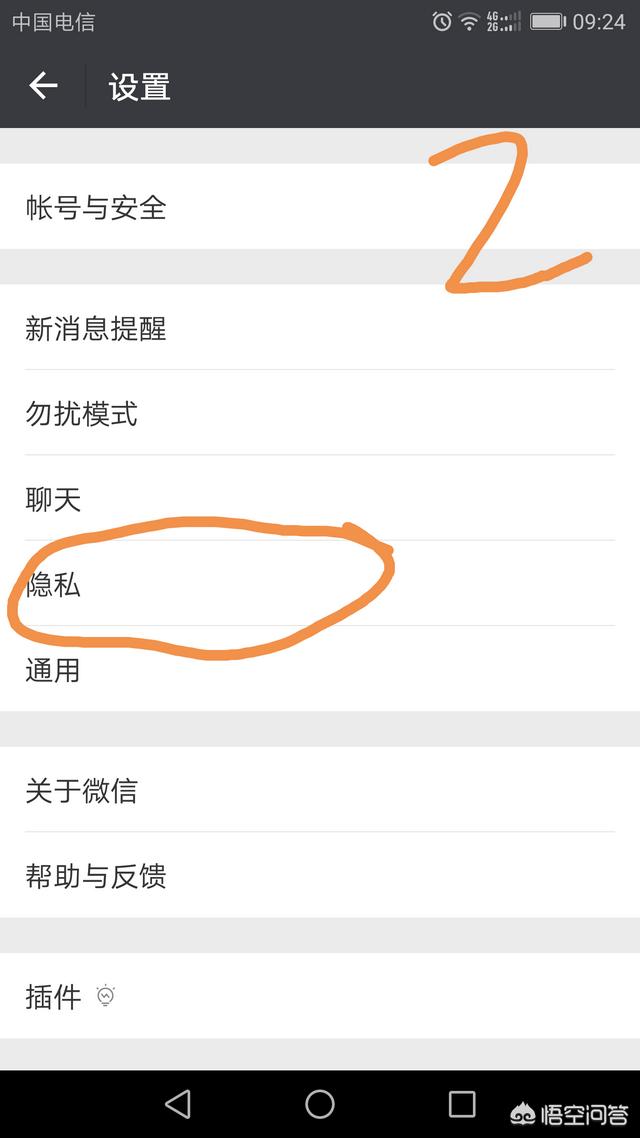Open the recent apps square button
The width and height of the screenshot is (640, 1138).
click(462, 1104)
